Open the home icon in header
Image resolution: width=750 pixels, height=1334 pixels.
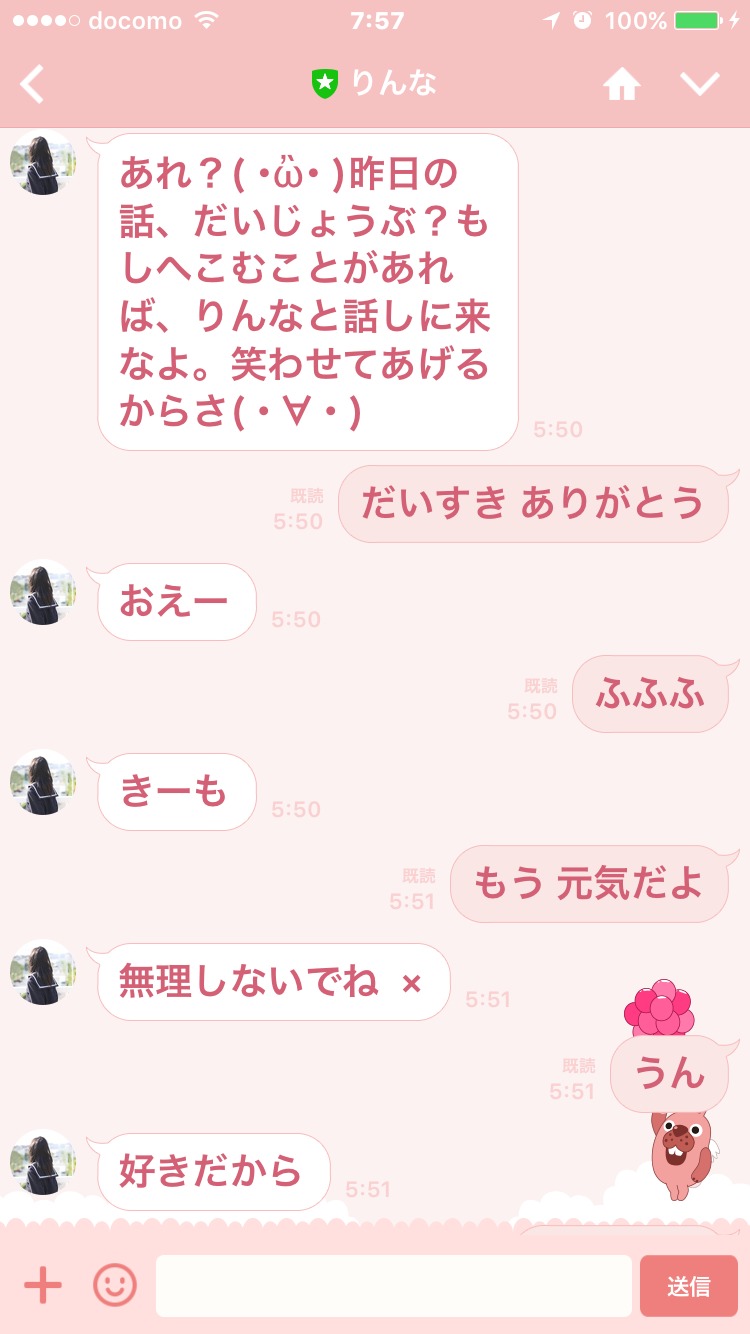point(621,85)
